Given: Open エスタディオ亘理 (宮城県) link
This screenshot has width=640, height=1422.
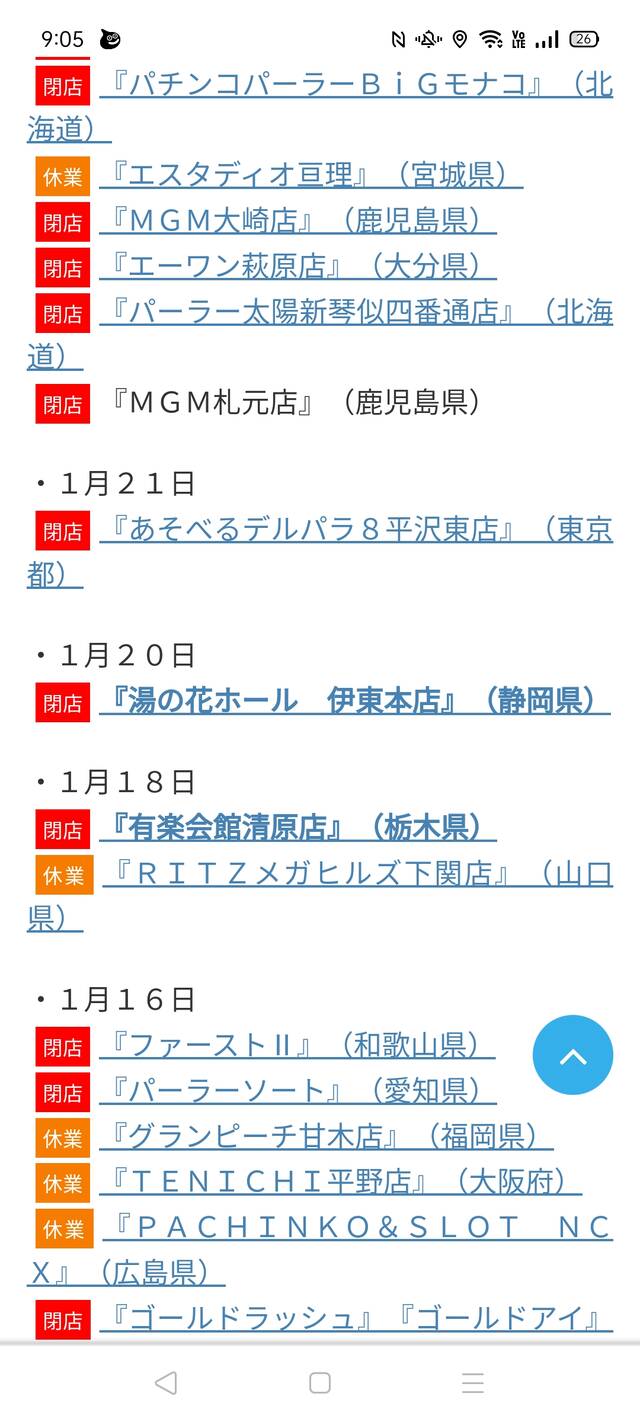Looking at the screenshot, I should point(310,176).
